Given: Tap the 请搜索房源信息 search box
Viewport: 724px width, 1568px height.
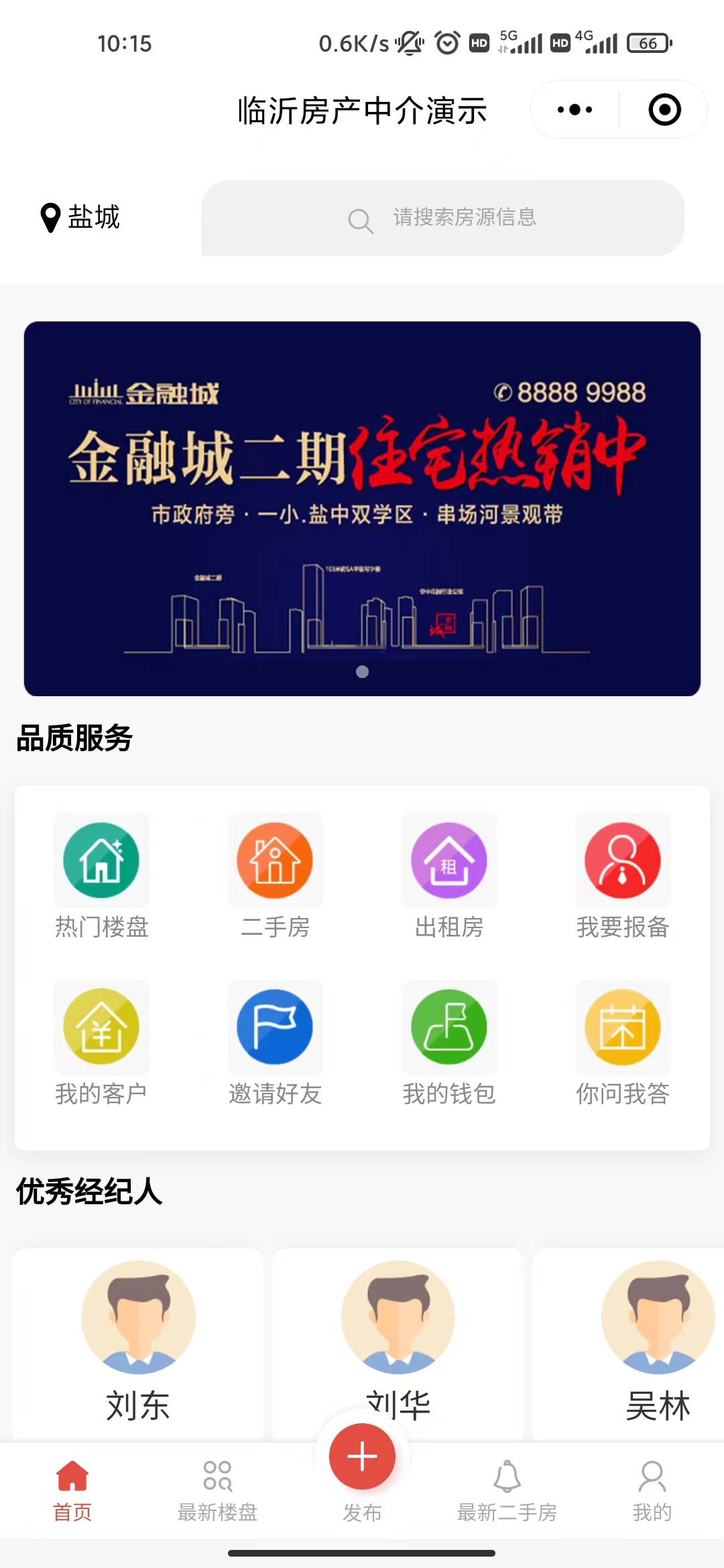Looking at the screenshot, I should (442, 218).
